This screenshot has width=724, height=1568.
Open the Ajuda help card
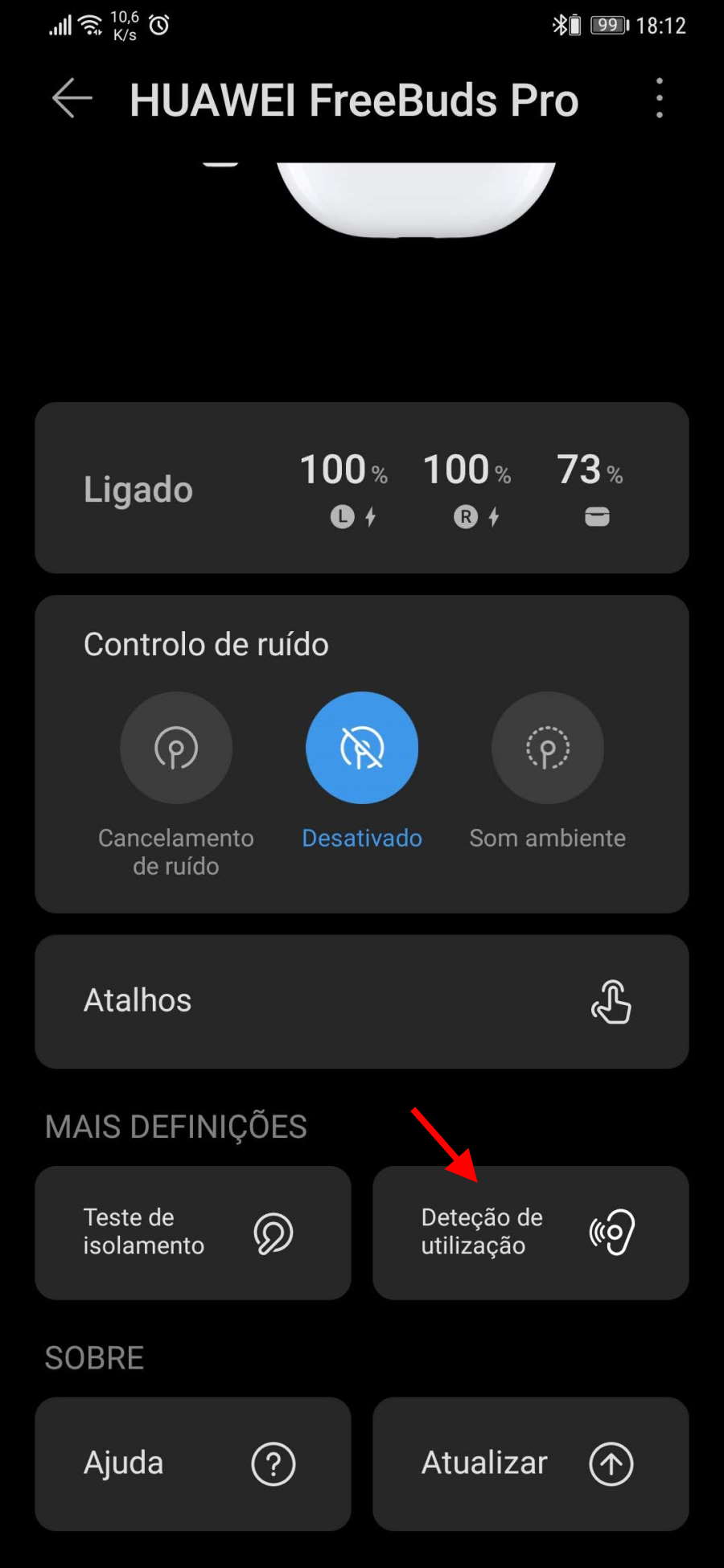click(193, 1463)
